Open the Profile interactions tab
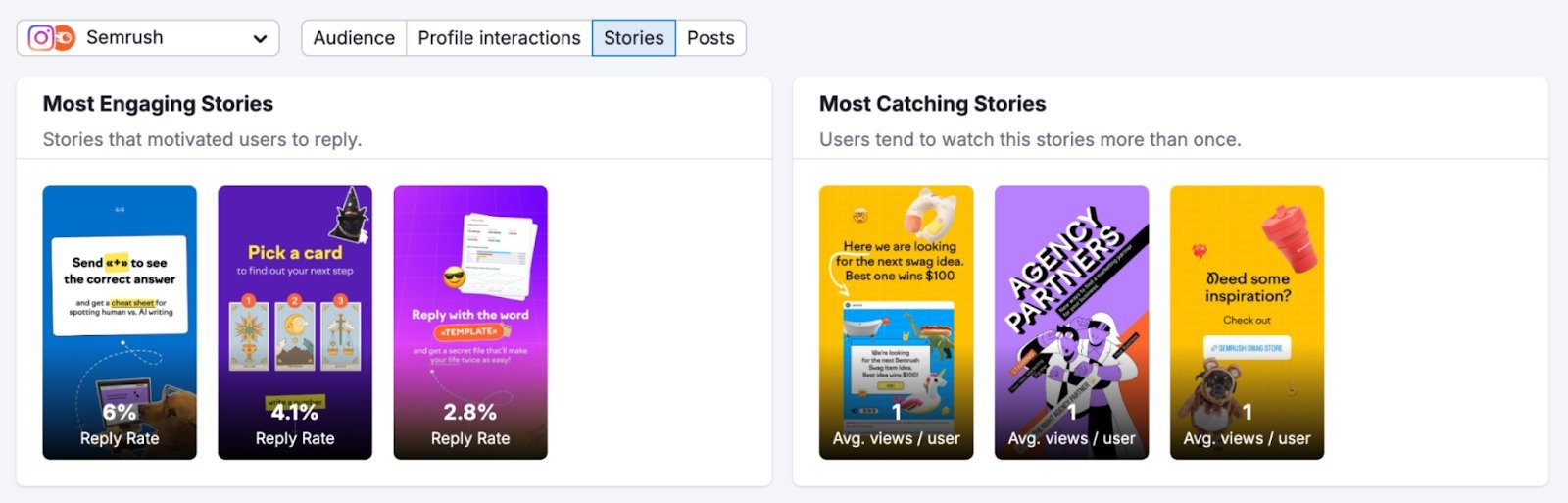This screenshot has width=1568, height=503. (x=499, y=38)
